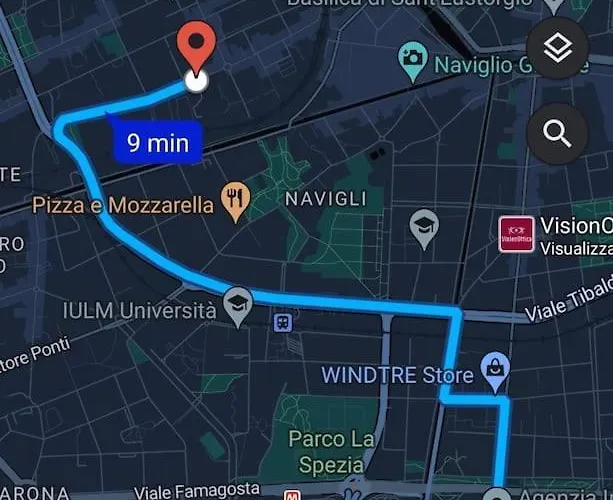Open the WINDTRE Store marker
This screenshot has height=500, width=613.
tap(494, 373)
